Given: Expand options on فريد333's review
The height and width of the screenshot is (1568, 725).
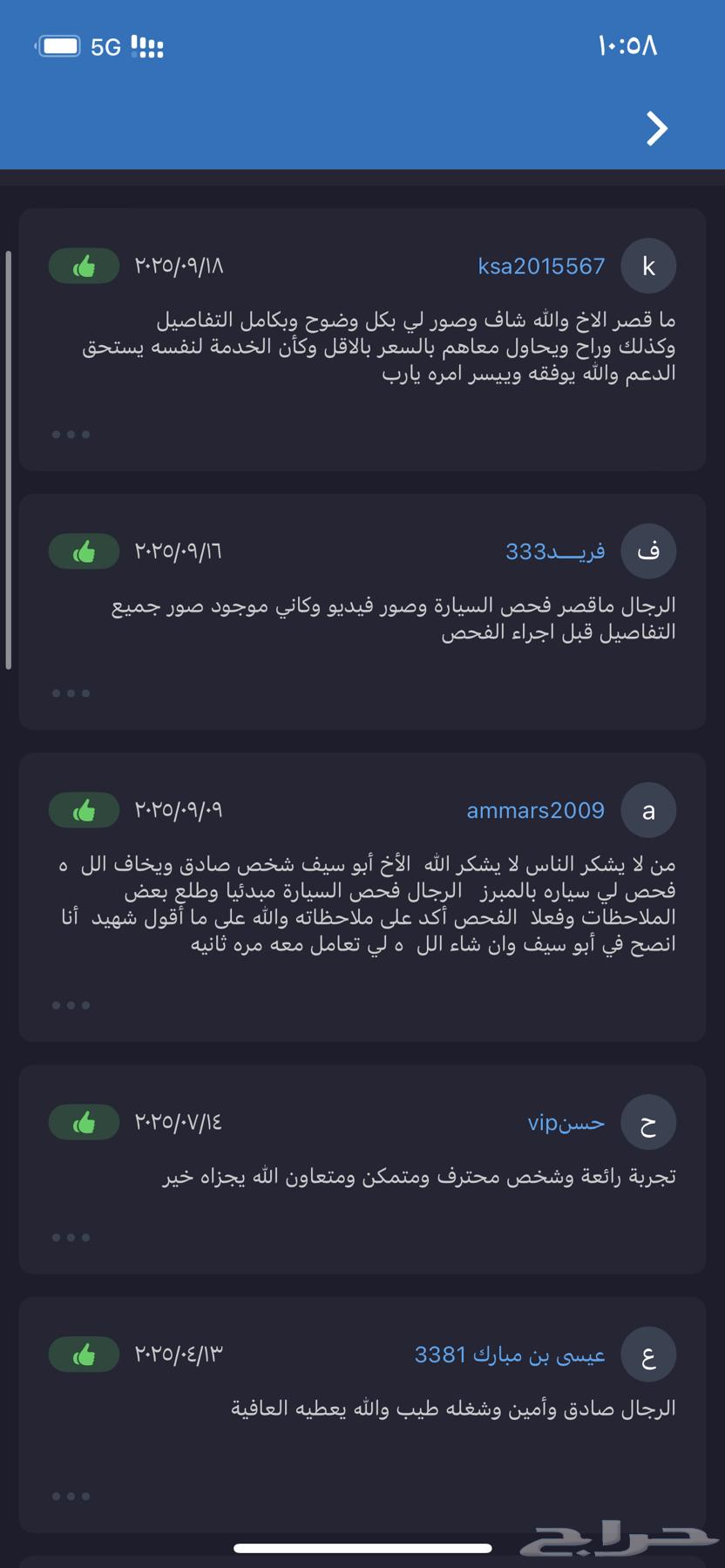Looking at the screenshot, I should point(70,693).
